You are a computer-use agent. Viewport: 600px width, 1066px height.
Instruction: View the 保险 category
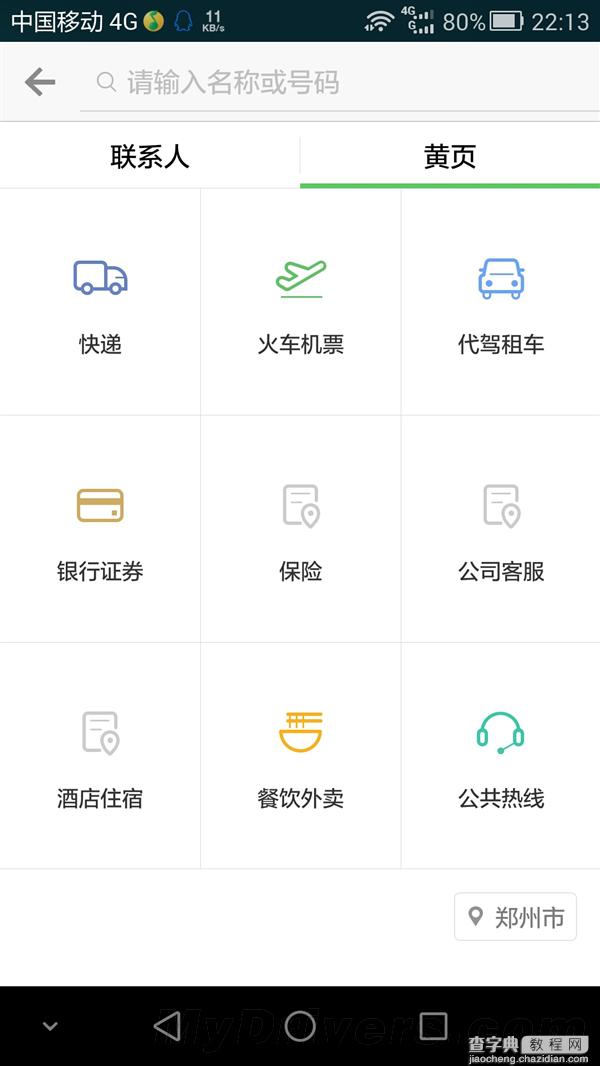click(300, 529)
